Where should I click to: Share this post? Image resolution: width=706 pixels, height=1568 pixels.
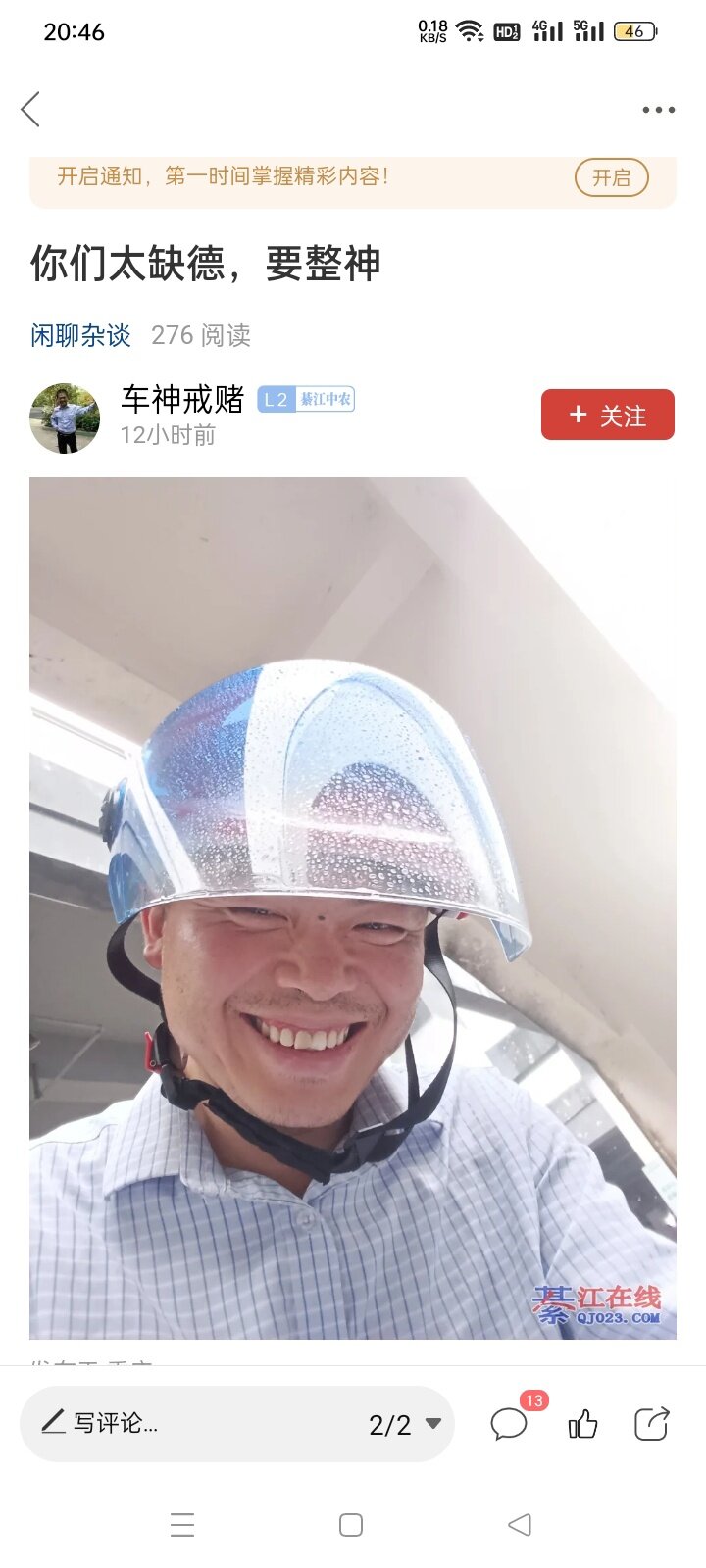coord(652,1423)
